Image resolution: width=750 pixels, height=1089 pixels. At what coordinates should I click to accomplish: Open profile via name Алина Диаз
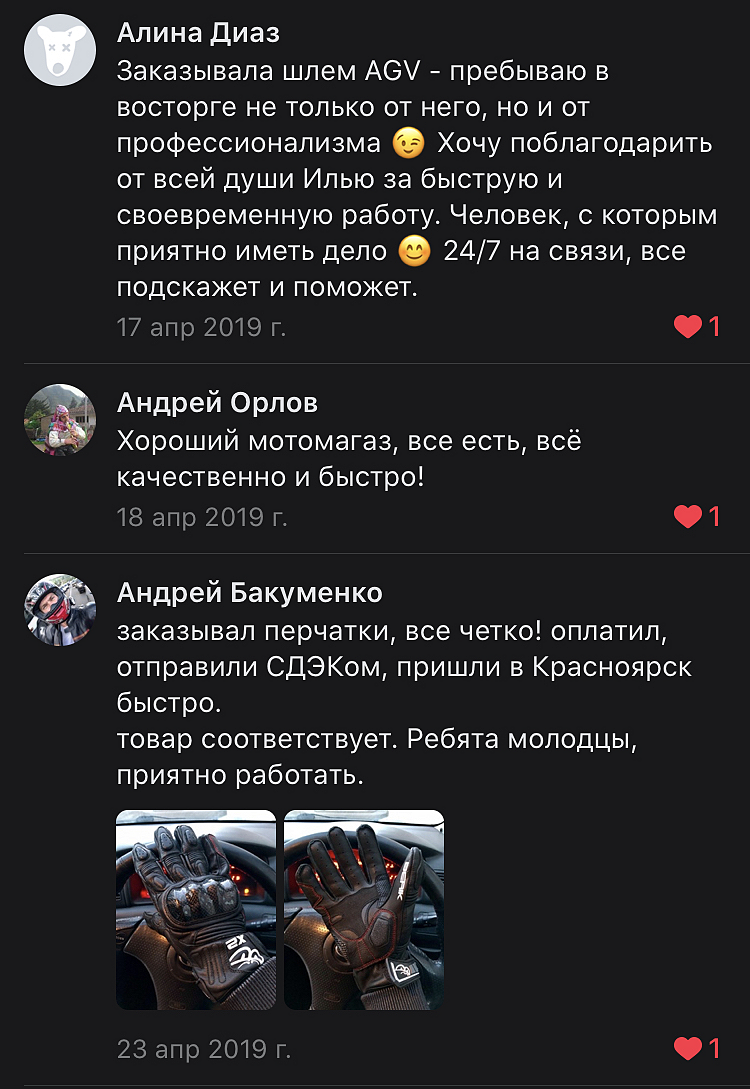(198, 32)
